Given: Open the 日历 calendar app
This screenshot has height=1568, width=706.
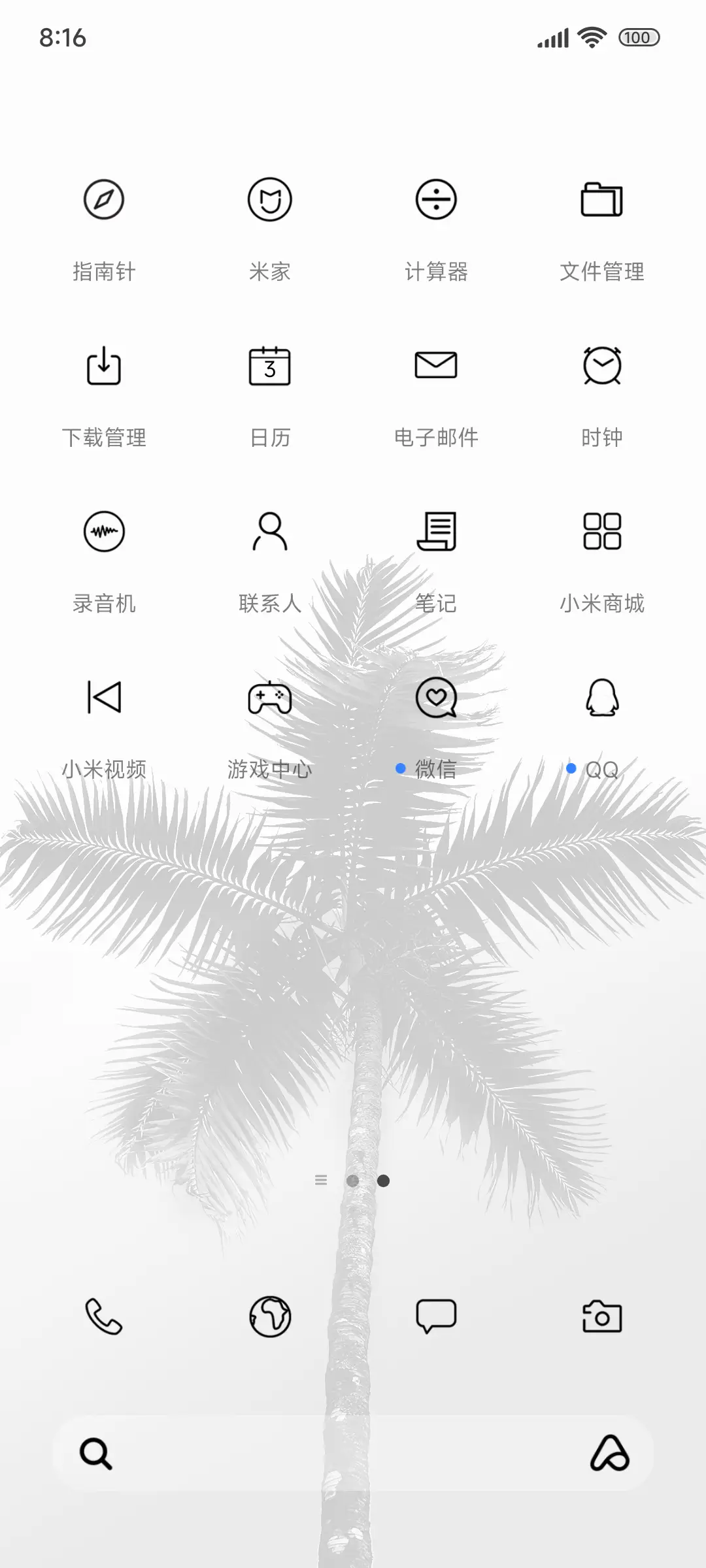Looking at the screenshot, I should pos(270,367).
